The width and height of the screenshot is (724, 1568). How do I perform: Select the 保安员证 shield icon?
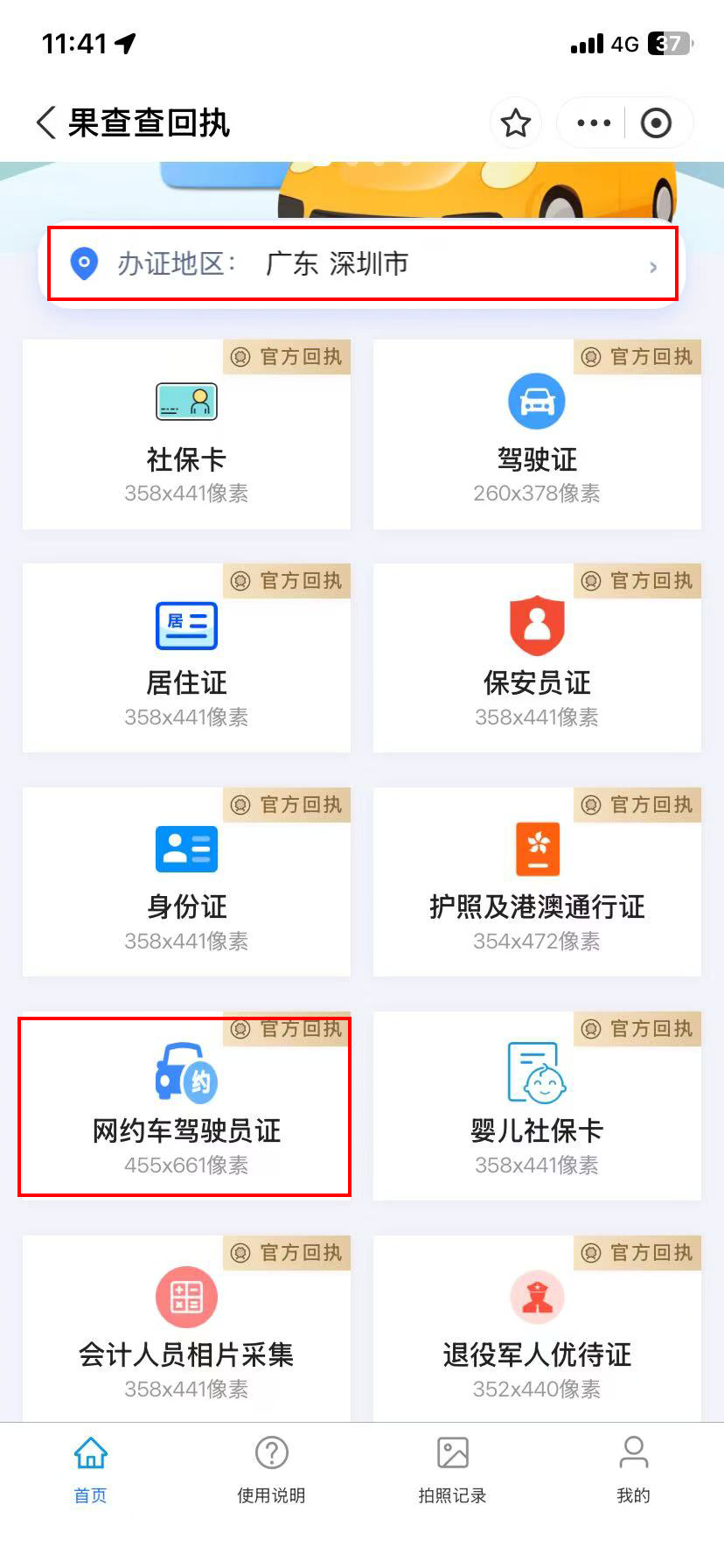(x=536, y=625)
